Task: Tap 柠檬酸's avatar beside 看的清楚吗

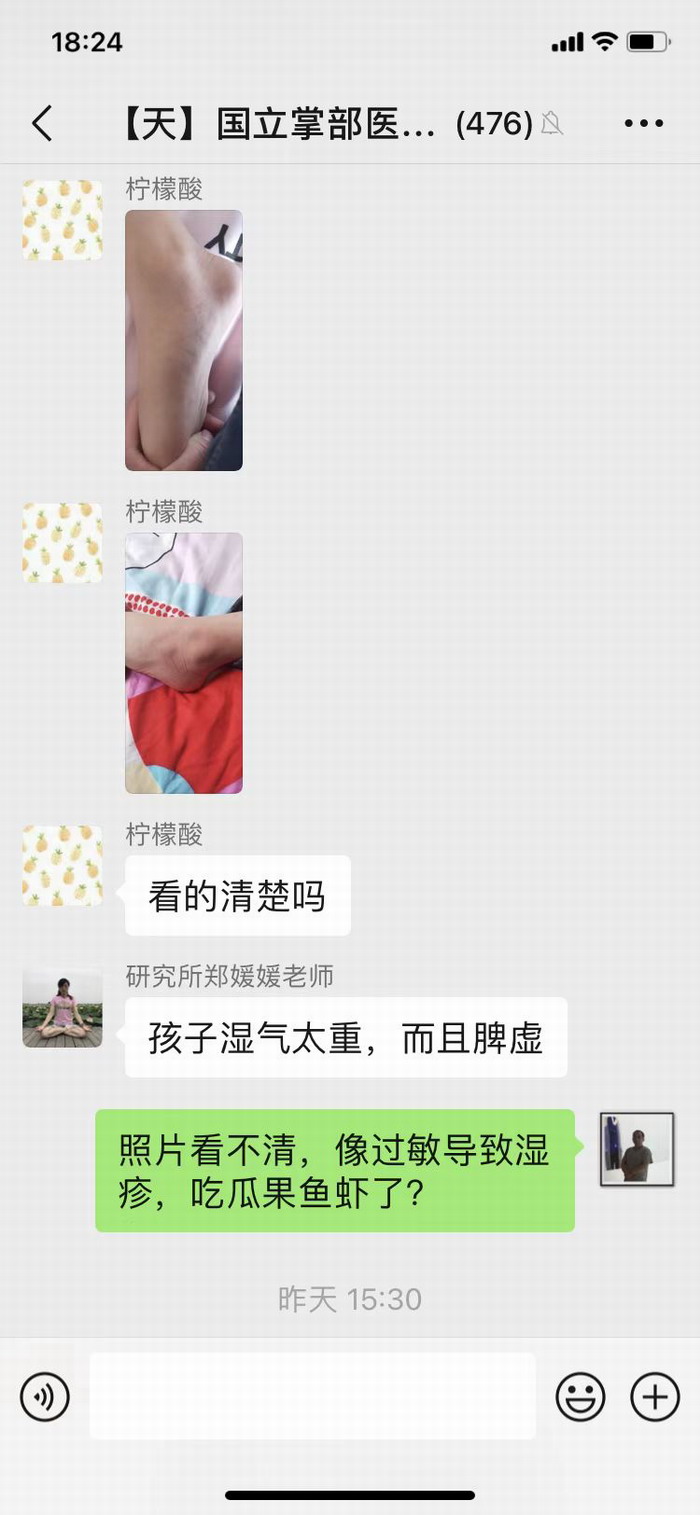Action: click(x=63, y=866)
